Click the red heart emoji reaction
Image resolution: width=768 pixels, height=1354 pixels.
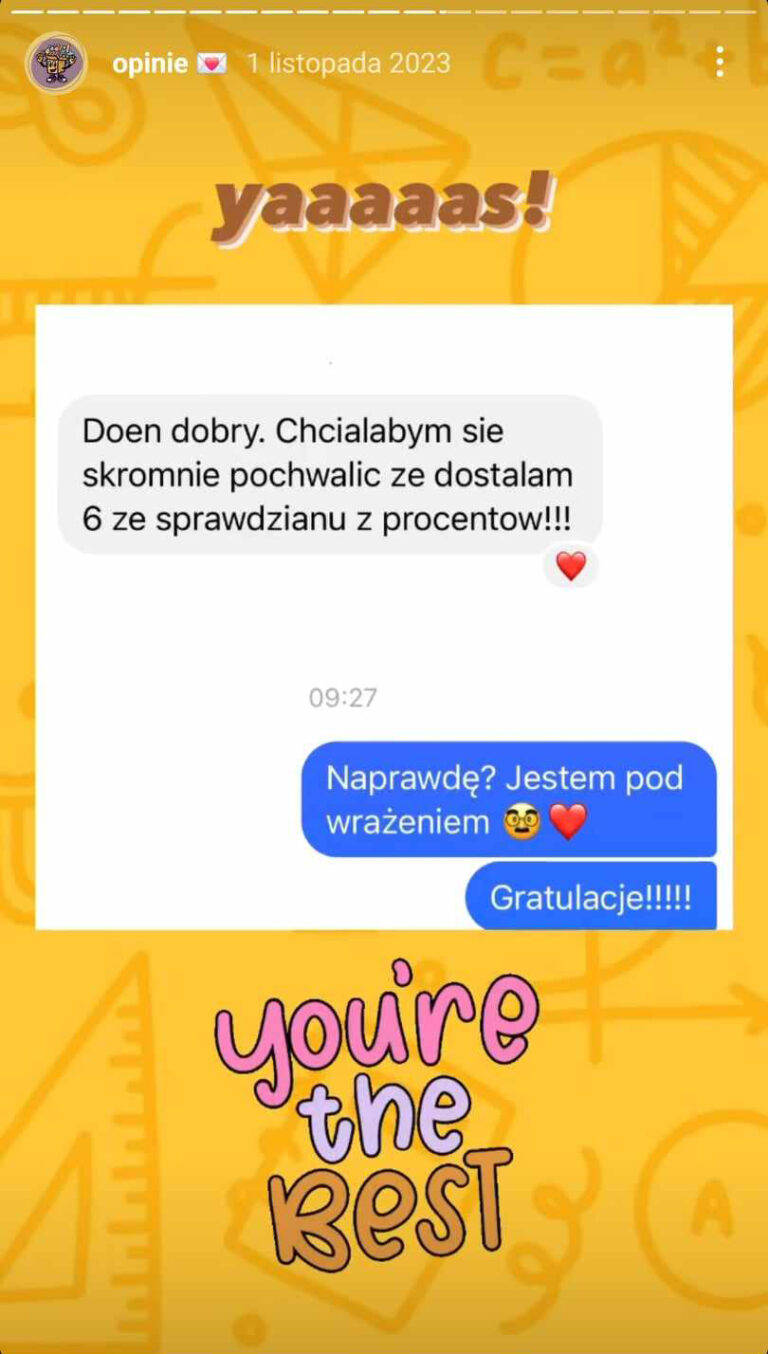(571, 566)
